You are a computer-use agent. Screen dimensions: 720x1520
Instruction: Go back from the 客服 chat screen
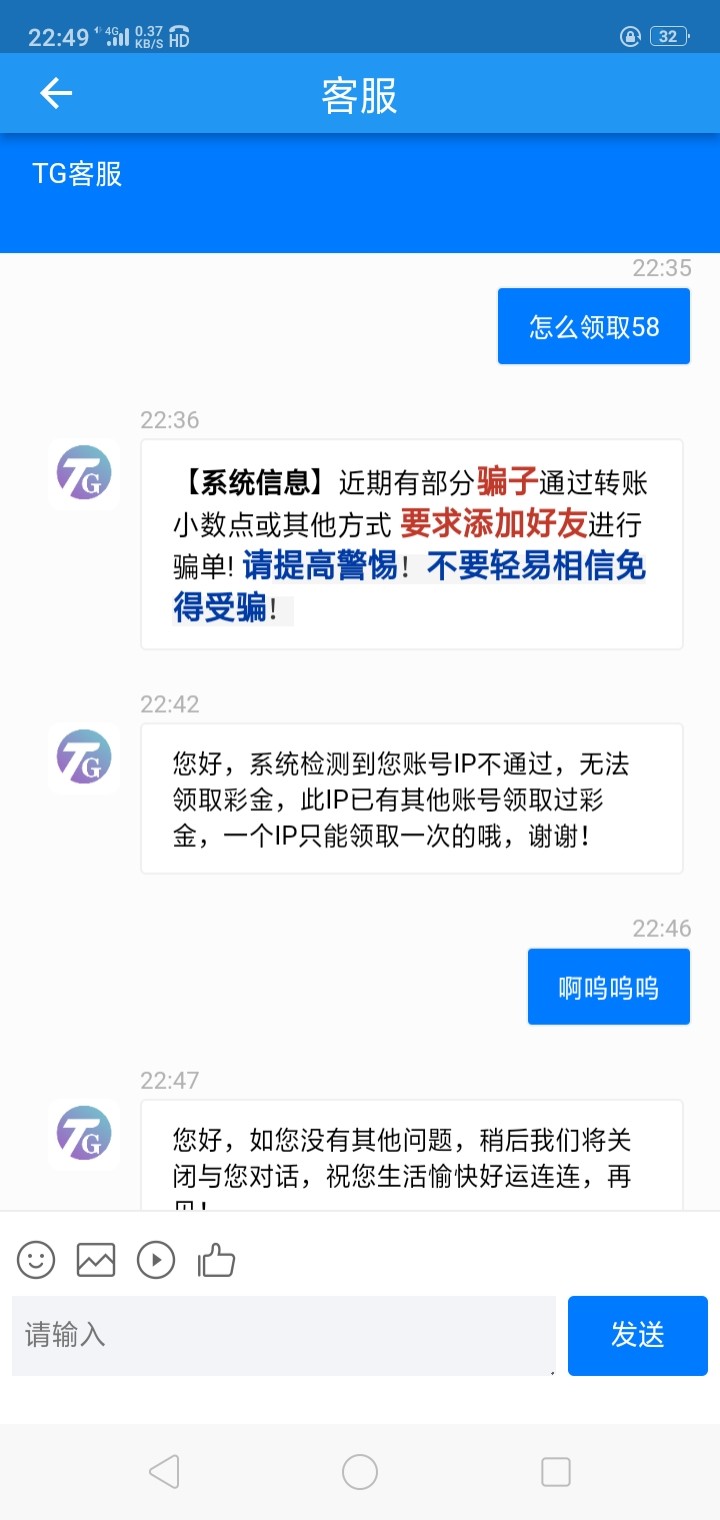[x=56, y=94]
